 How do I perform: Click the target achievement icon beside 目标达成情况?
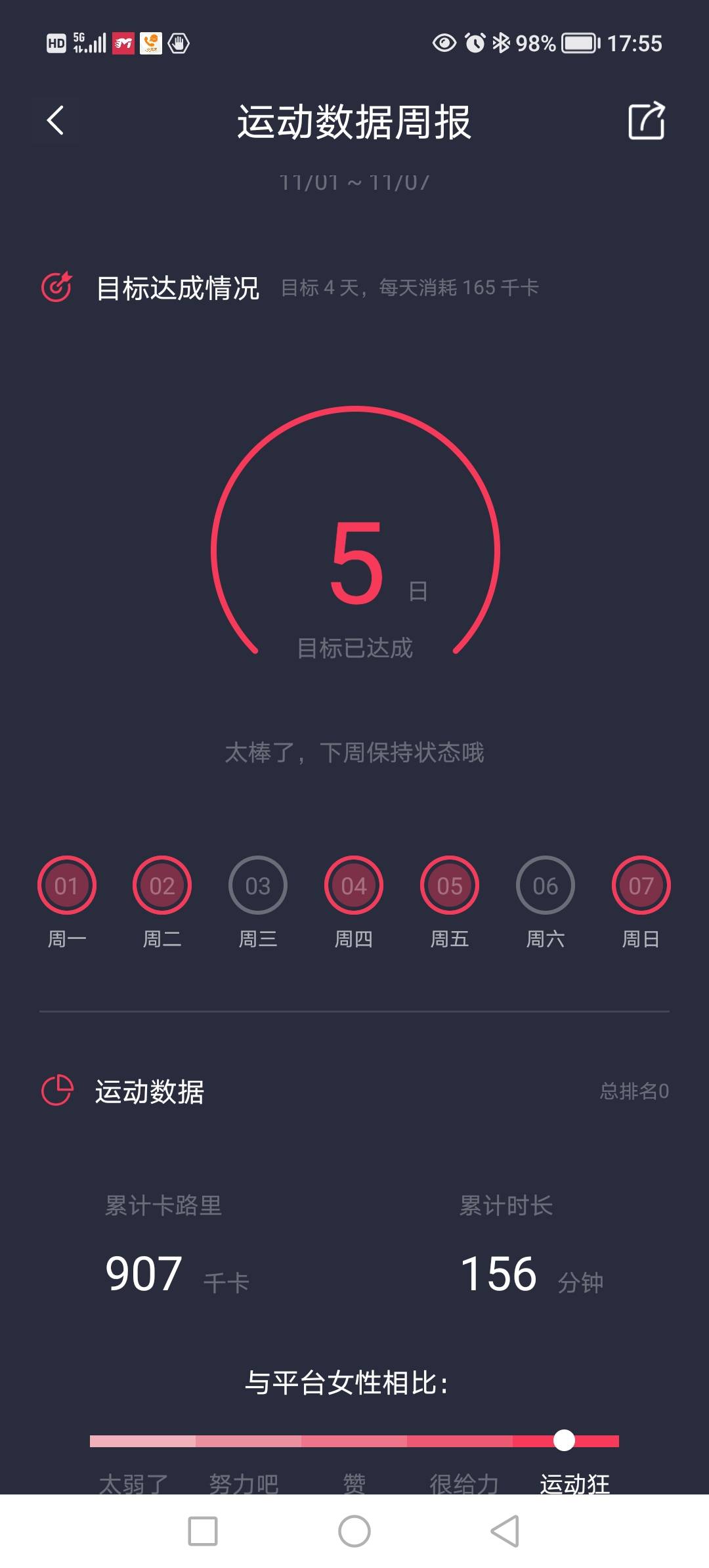click(x=58, y=285)
